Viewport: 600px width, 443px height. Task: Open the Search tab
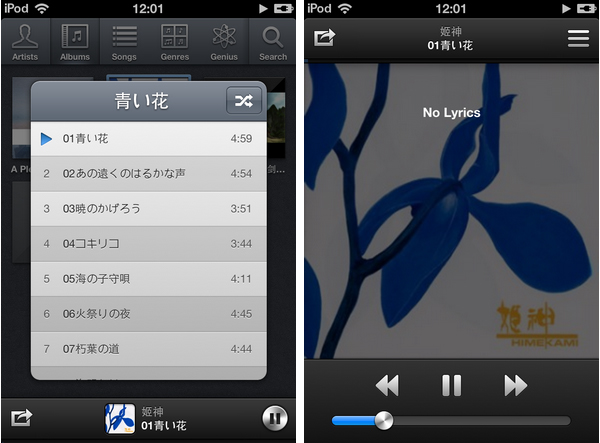273,41
